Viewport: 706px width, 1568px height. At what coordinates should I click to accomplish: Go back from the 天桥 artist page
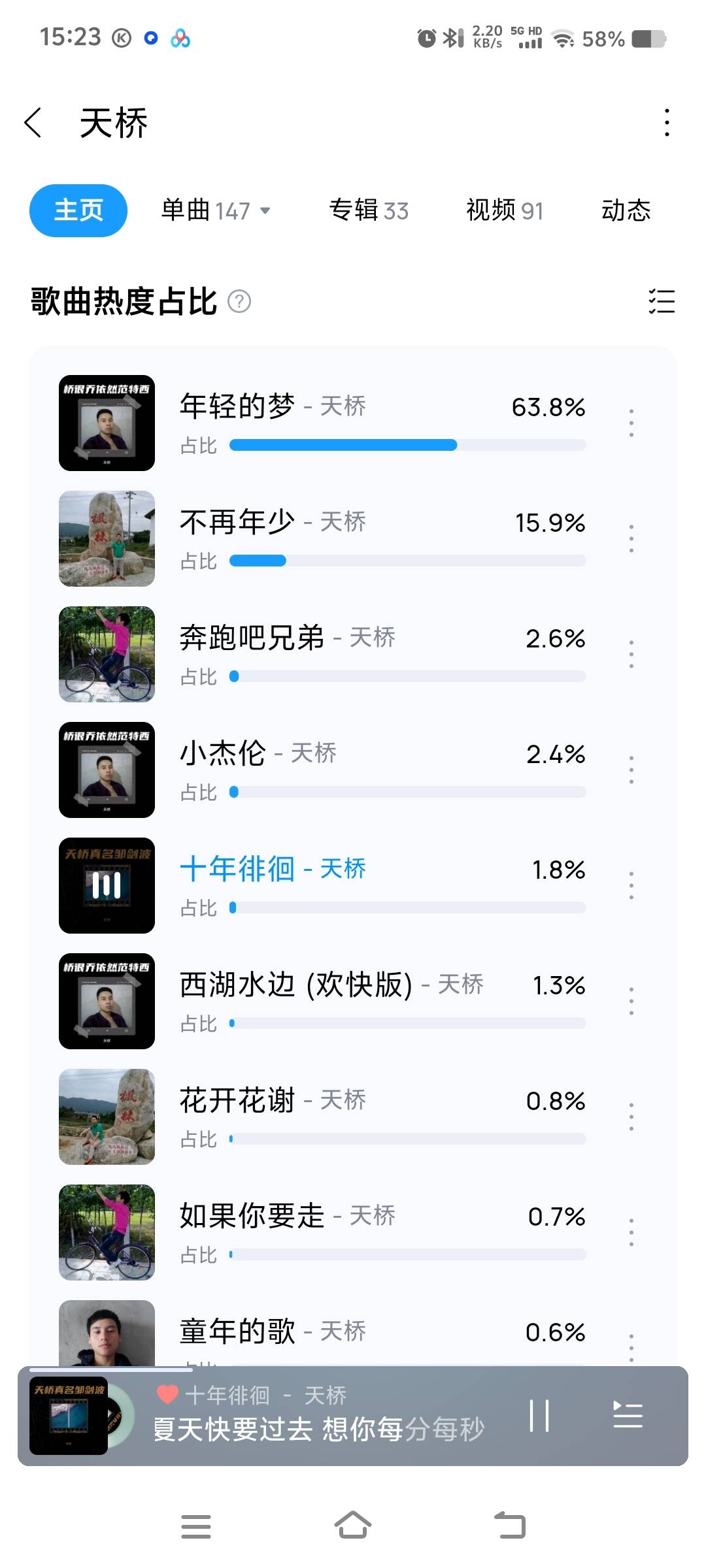point(33,123)
